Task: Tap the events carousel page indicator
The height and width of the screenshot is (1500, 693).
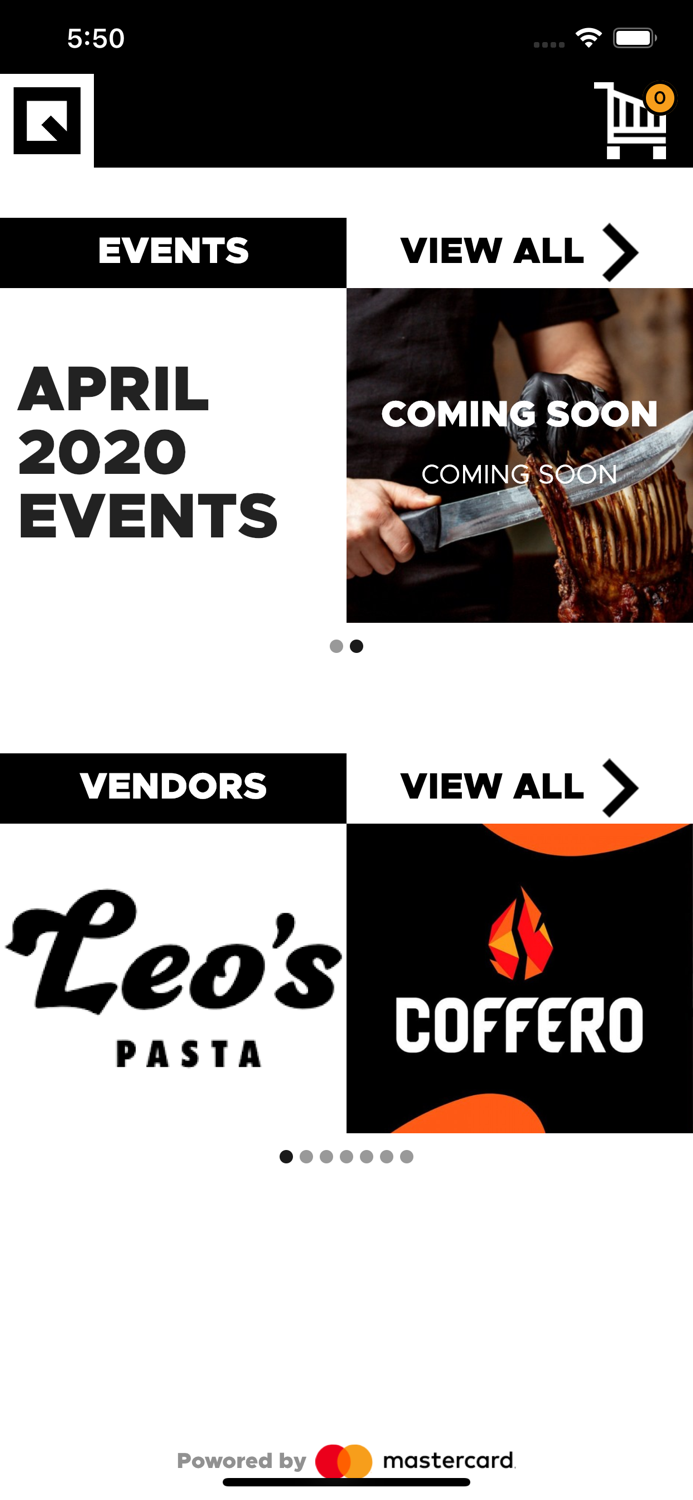Action: [x=346, y=646]
